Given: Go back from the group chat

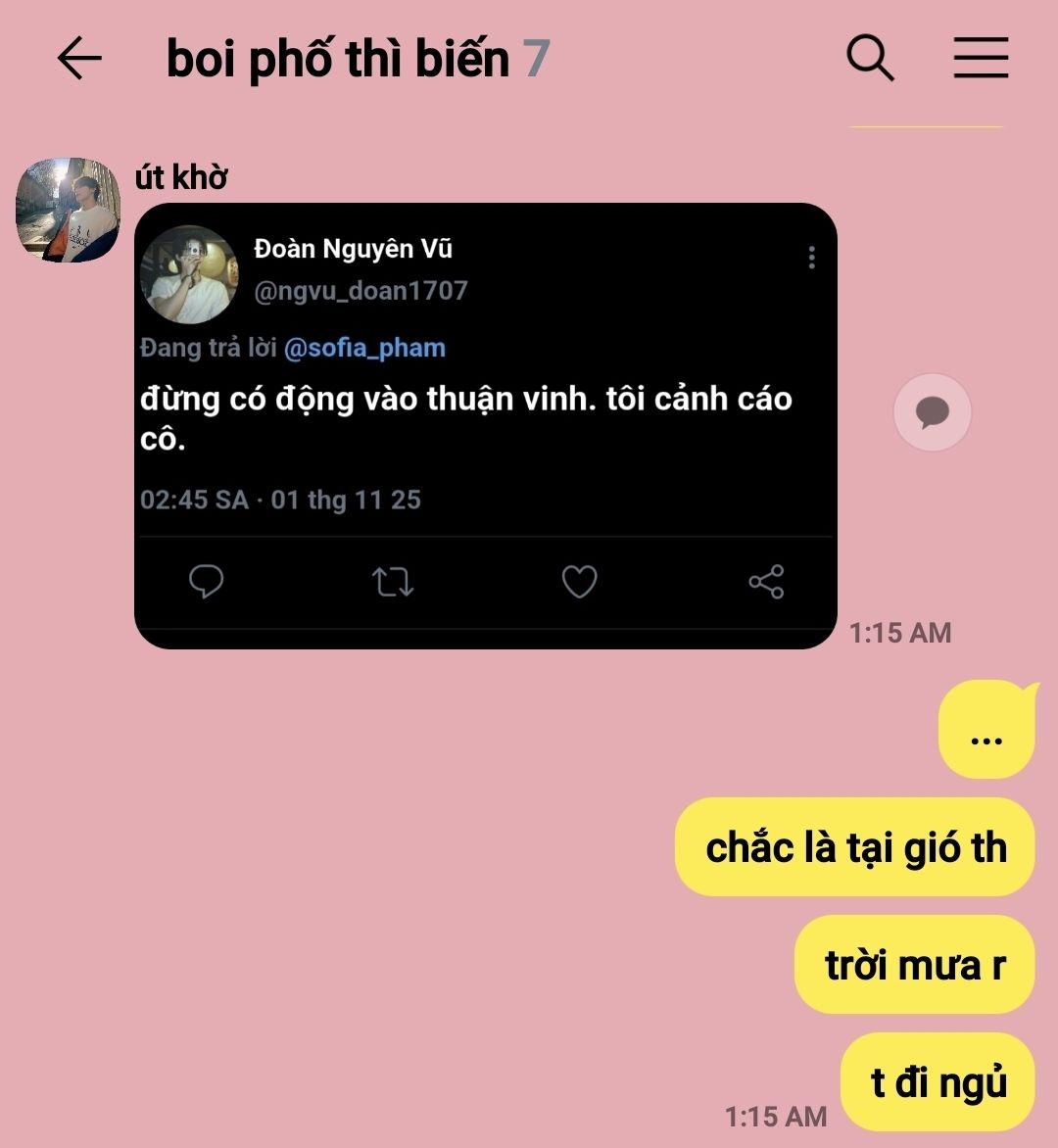Looking at the screenshot, I should 79,59.
